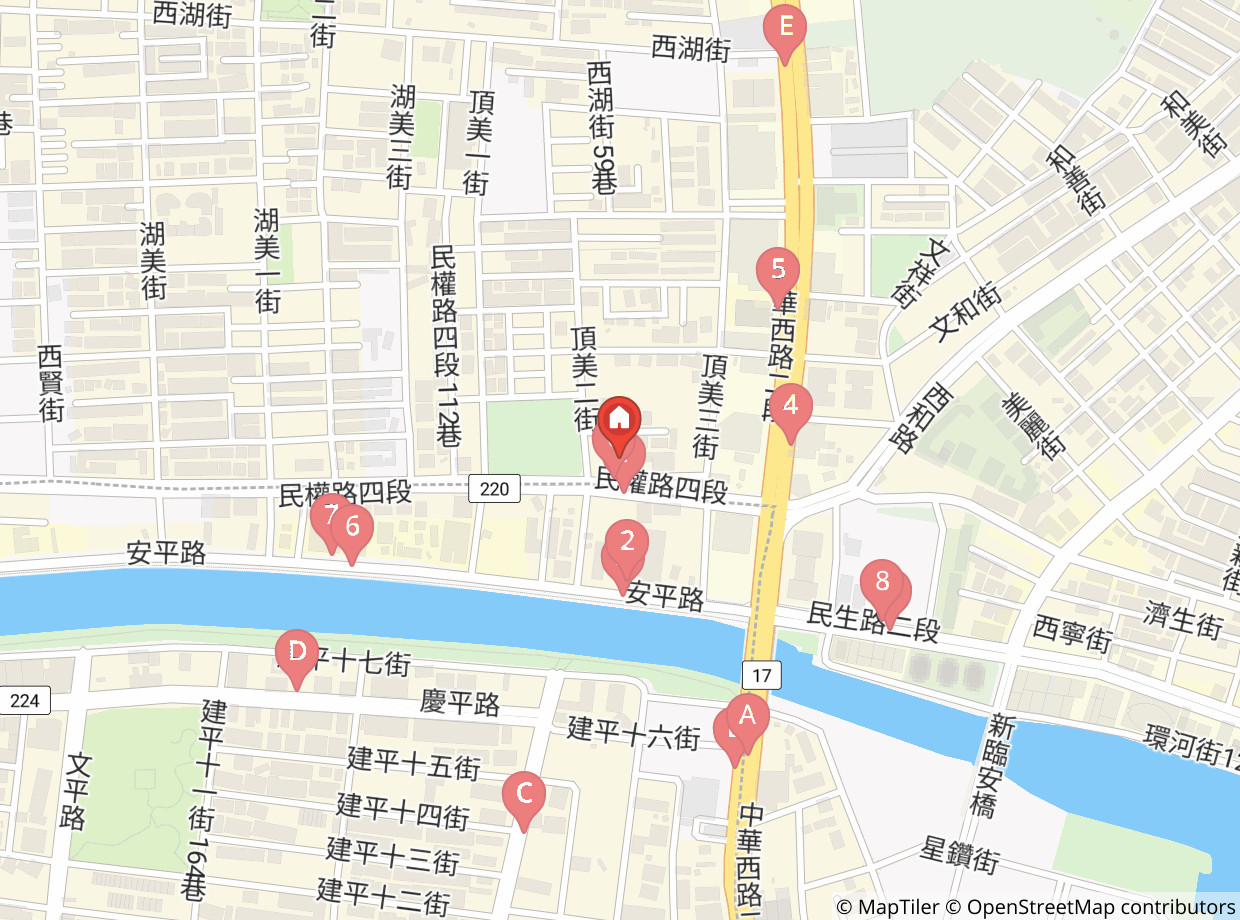Open map marker number 4
Viewport: 1240px width, 920px height.
point(791,412)
